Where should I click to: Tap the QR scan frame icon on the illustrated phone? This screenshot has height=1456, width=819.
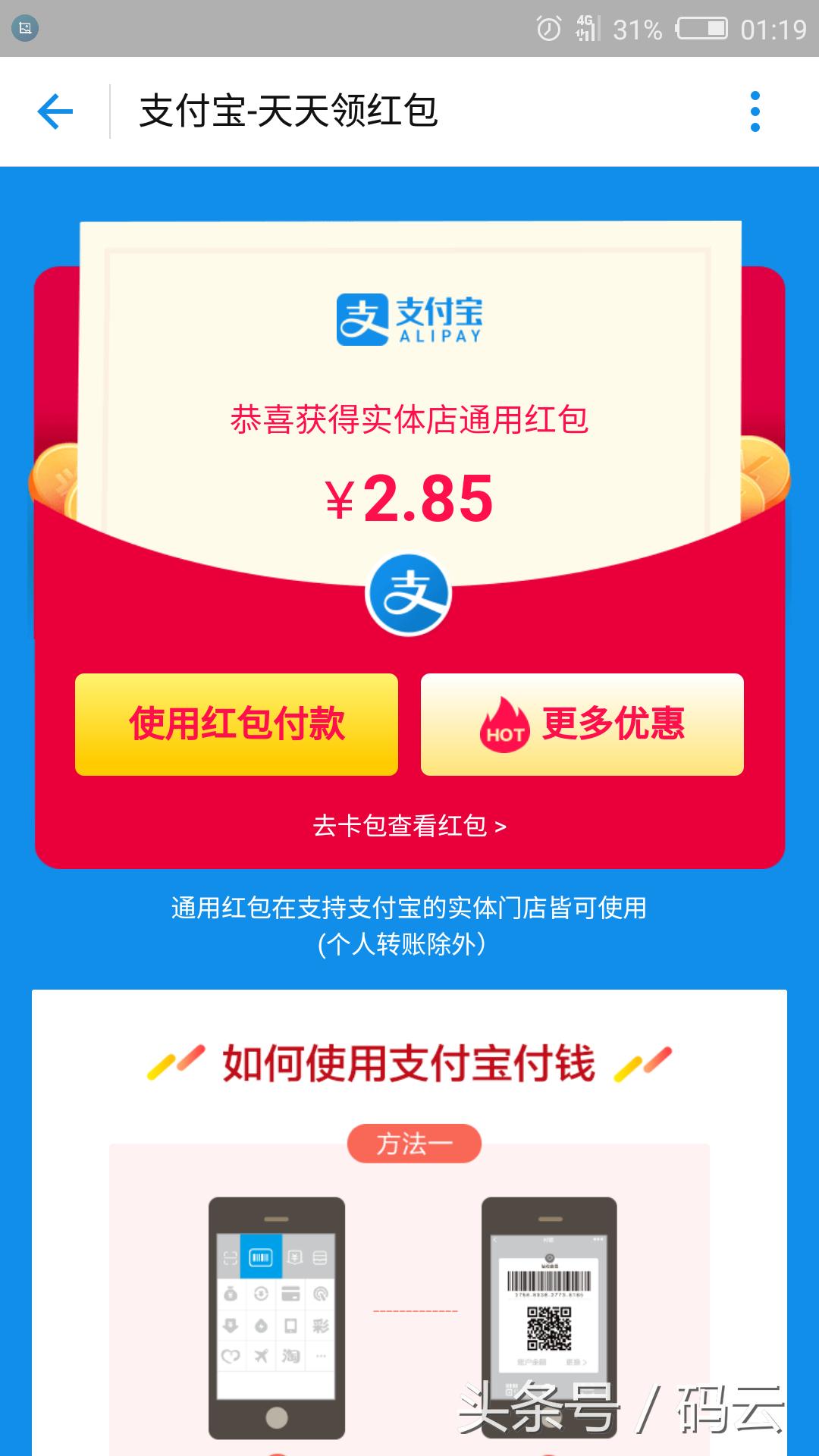(231, 1259)
